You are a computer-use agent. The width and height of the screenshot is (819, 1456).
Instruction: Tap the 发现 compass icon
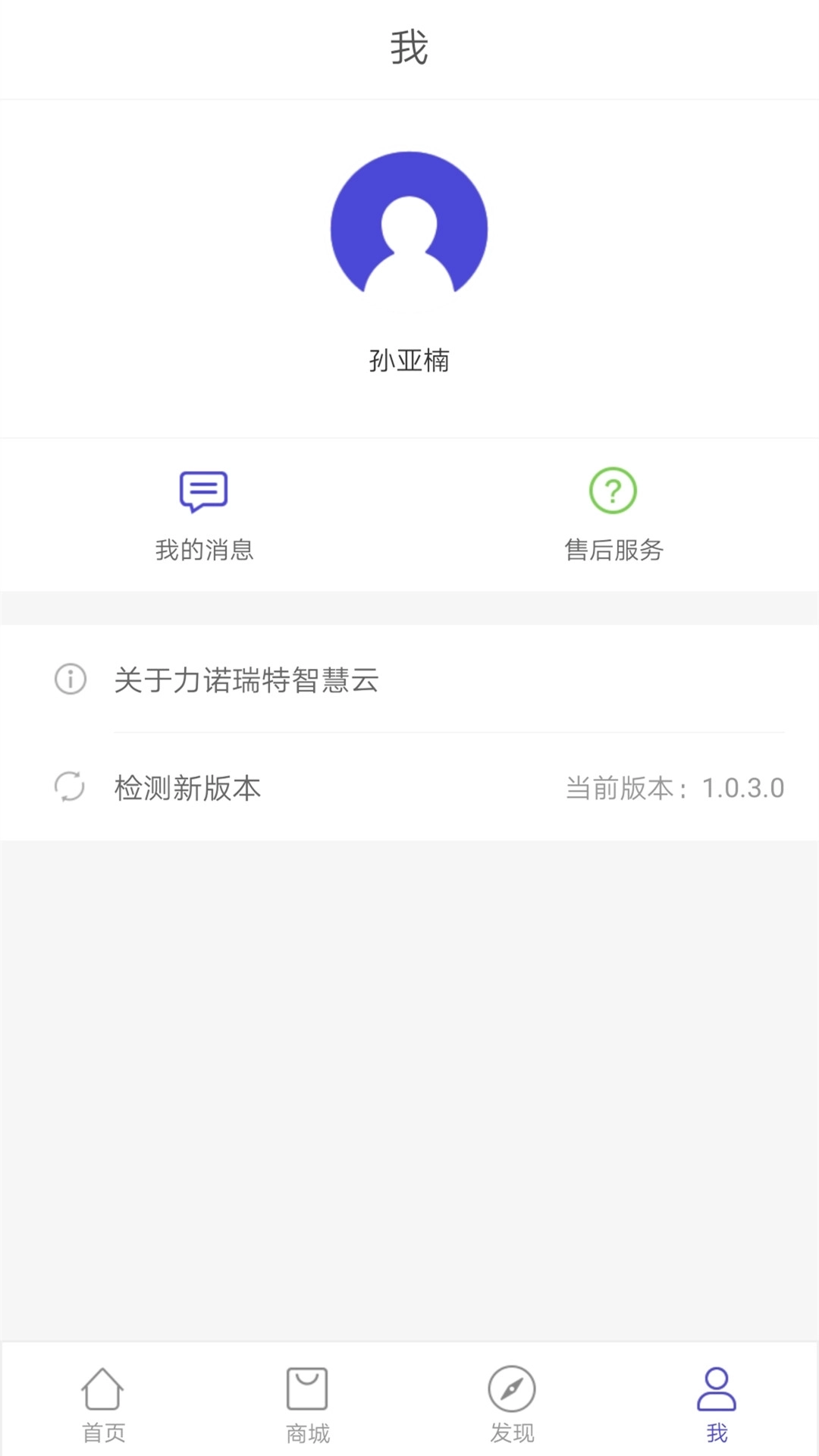[x=512, y=1399]
